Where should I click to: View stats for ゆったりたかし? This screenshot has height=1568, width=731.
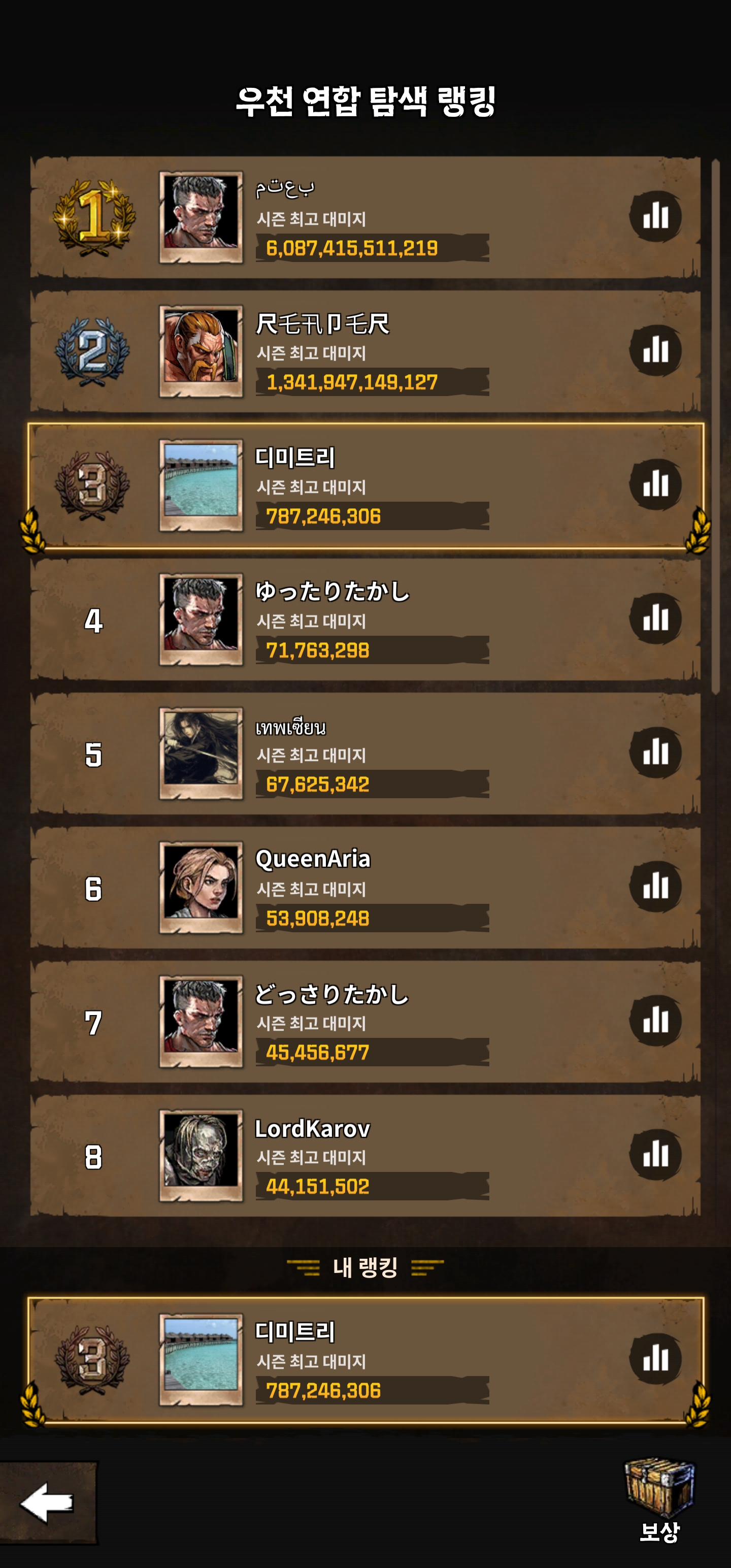pos(655,618)
